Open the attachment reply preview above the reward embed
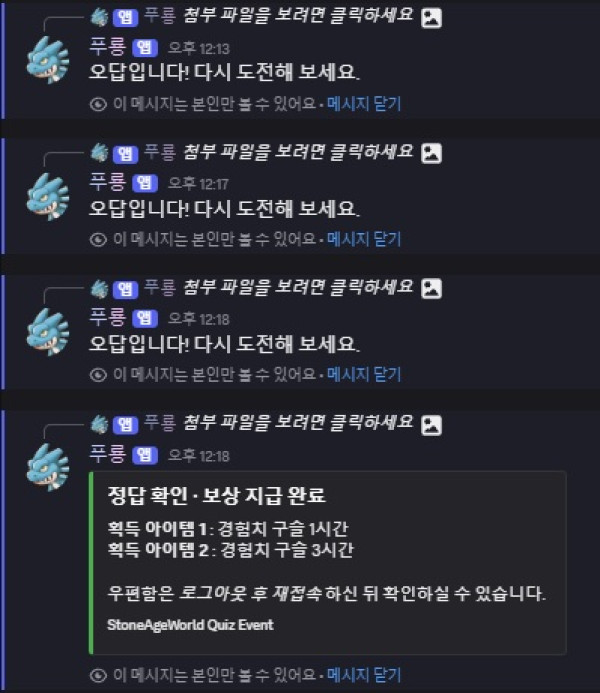This screenshot has width=600, height=693. click(x=298, y=423)
